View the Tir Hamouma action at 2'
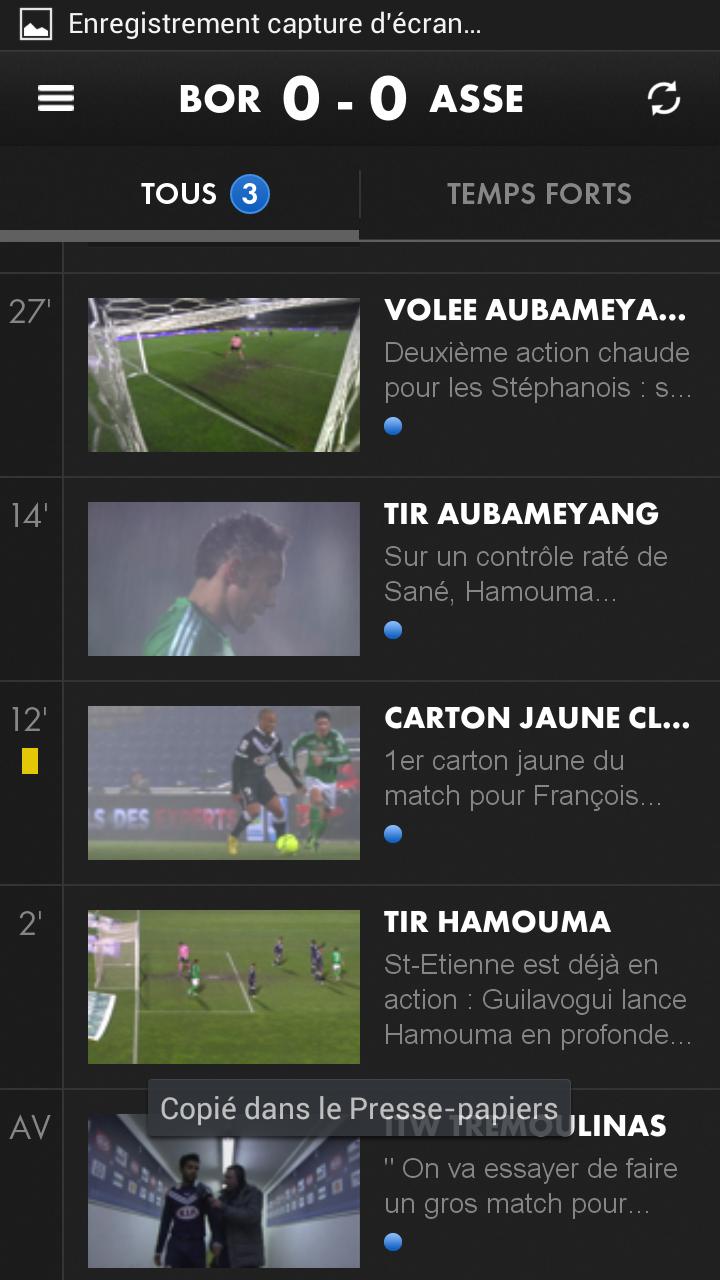Image resolution: width=720 pixels, height=1280 pixels. click(x=224, y=987)
